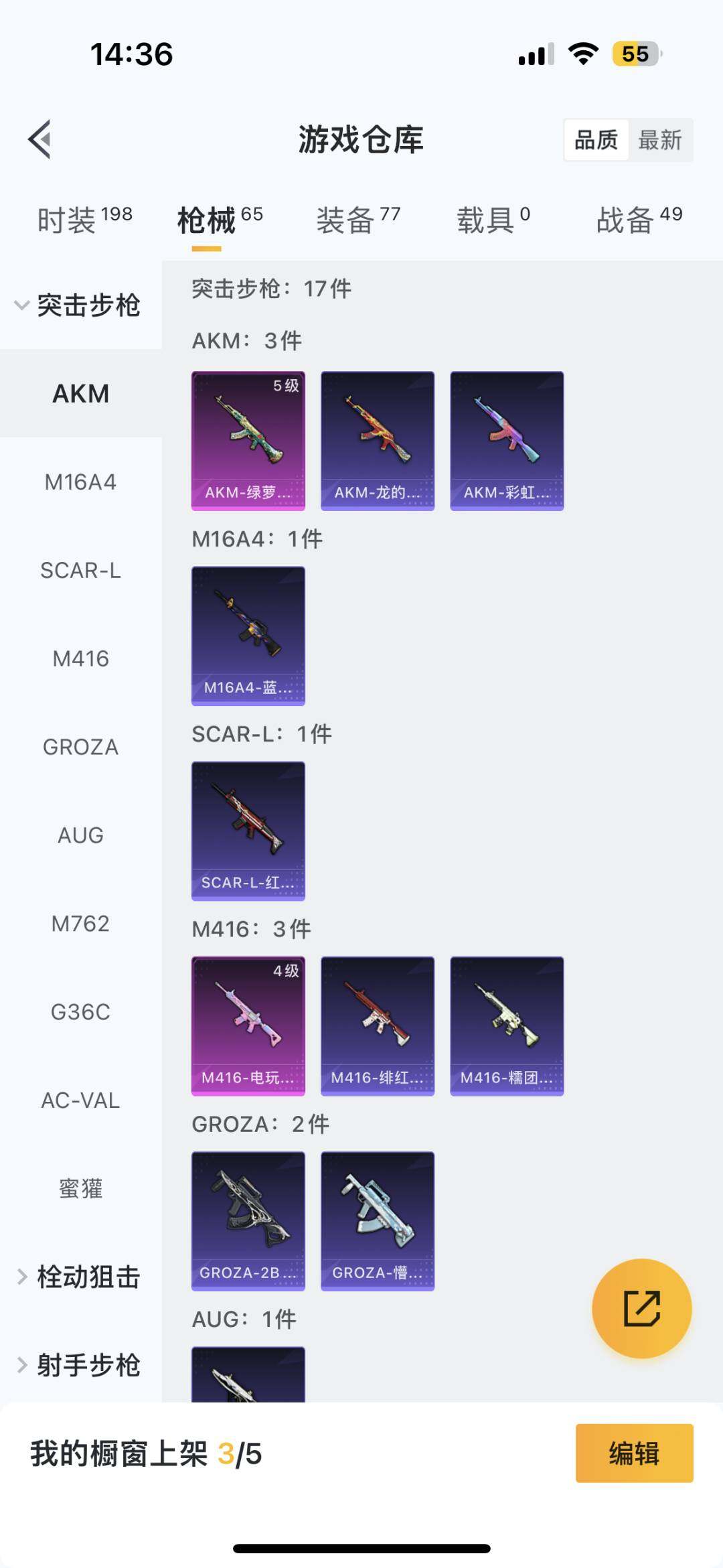
Task: View the SCAR-L-红 skin card
Action: (248, 831)
